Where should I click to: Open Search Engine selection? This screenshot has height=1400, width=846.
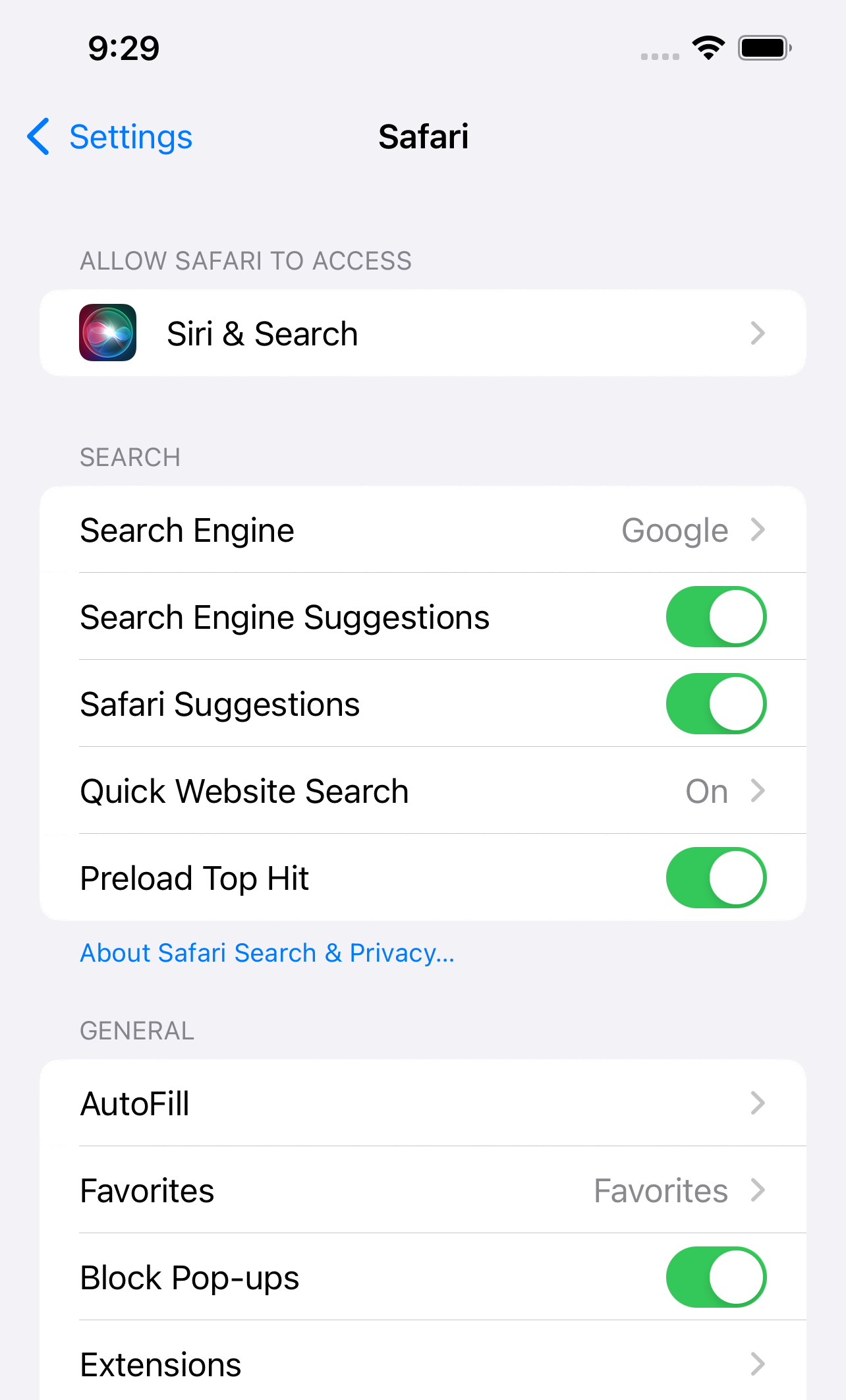pyautogui.click(x=422, y=530)
